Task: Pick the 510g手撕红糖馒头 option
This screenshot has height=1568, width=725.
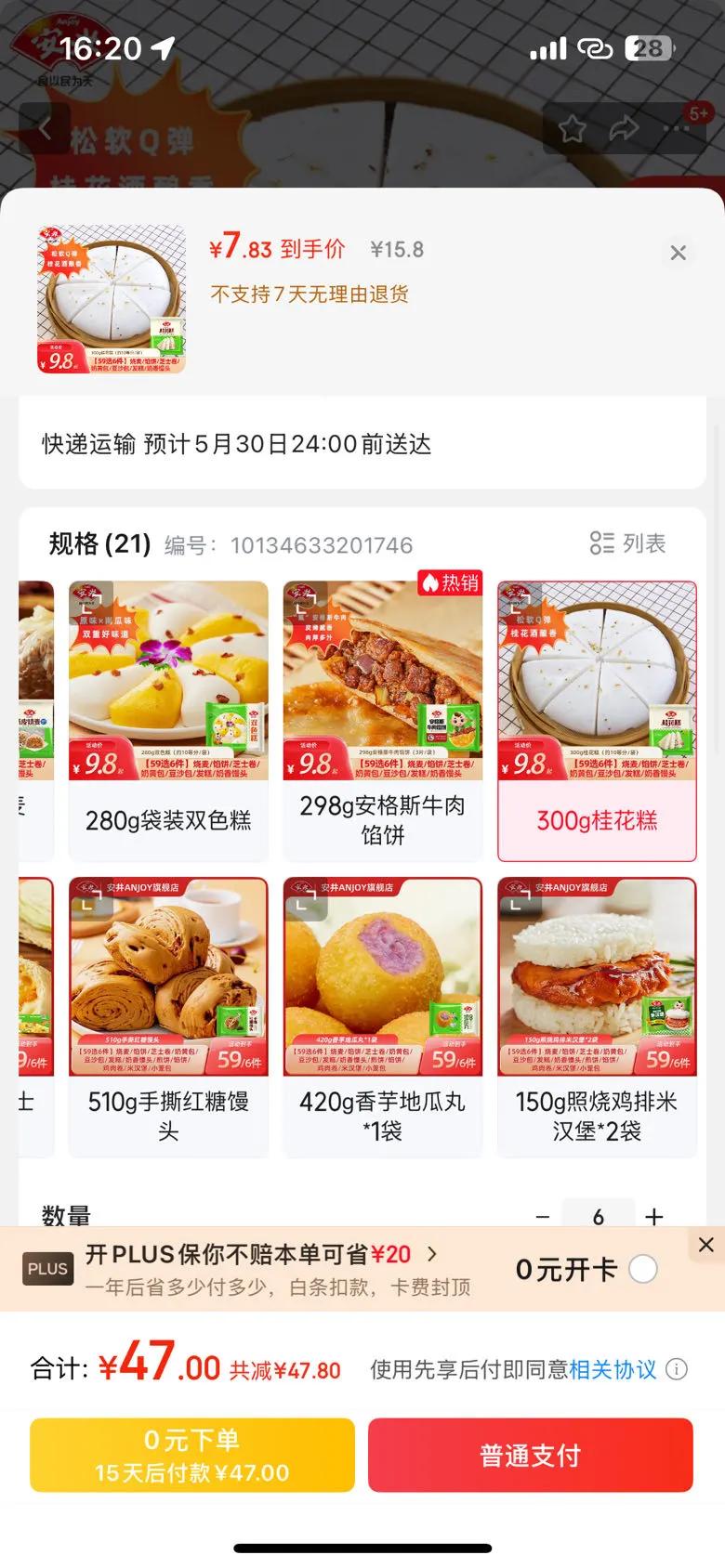Action: pos(168,1017)
